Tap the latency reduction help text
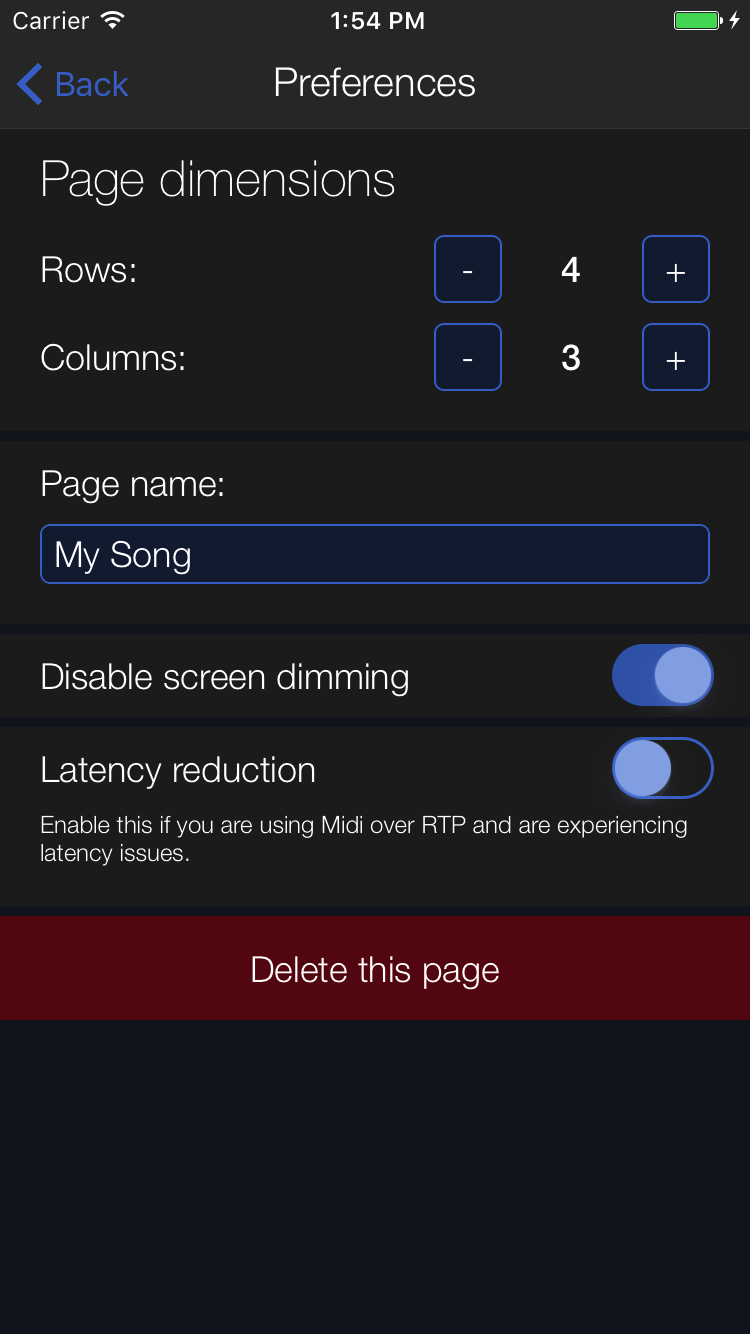 point(363,838)
